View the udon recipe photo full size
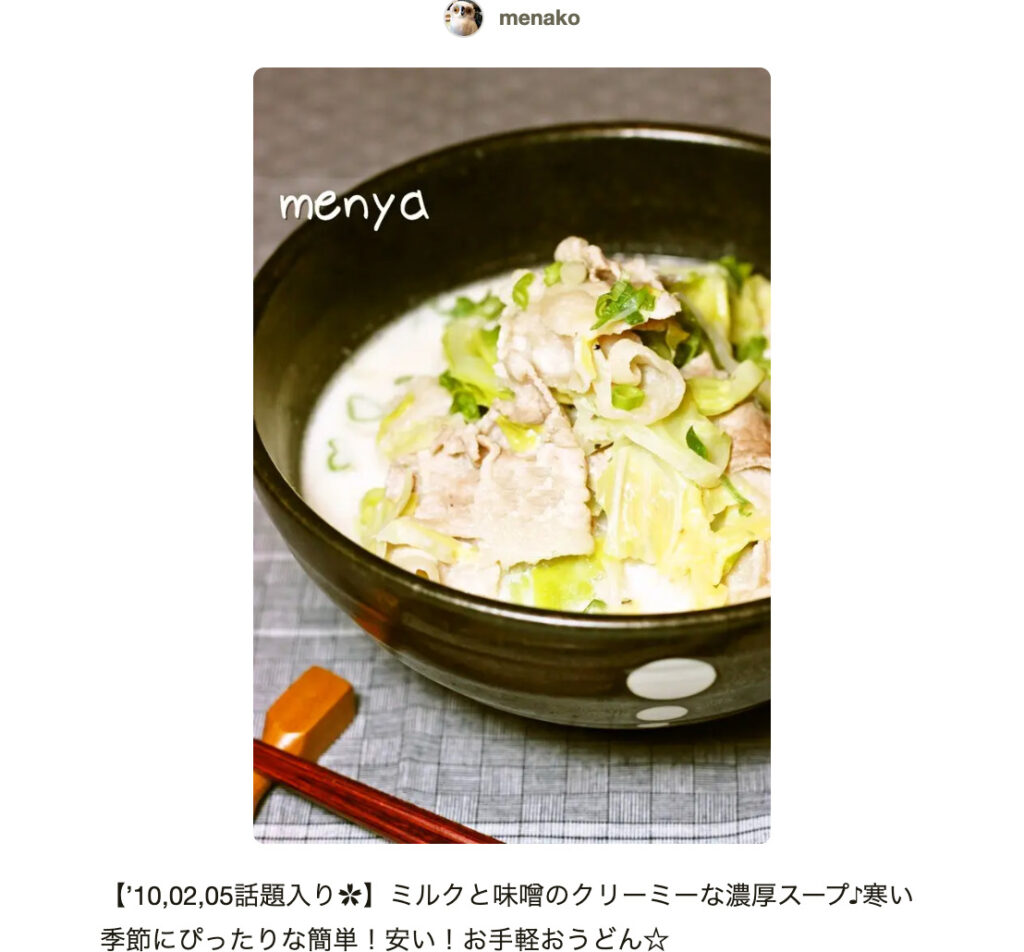The height and width of the screenshot is (952, 1024). coord(511,455)
